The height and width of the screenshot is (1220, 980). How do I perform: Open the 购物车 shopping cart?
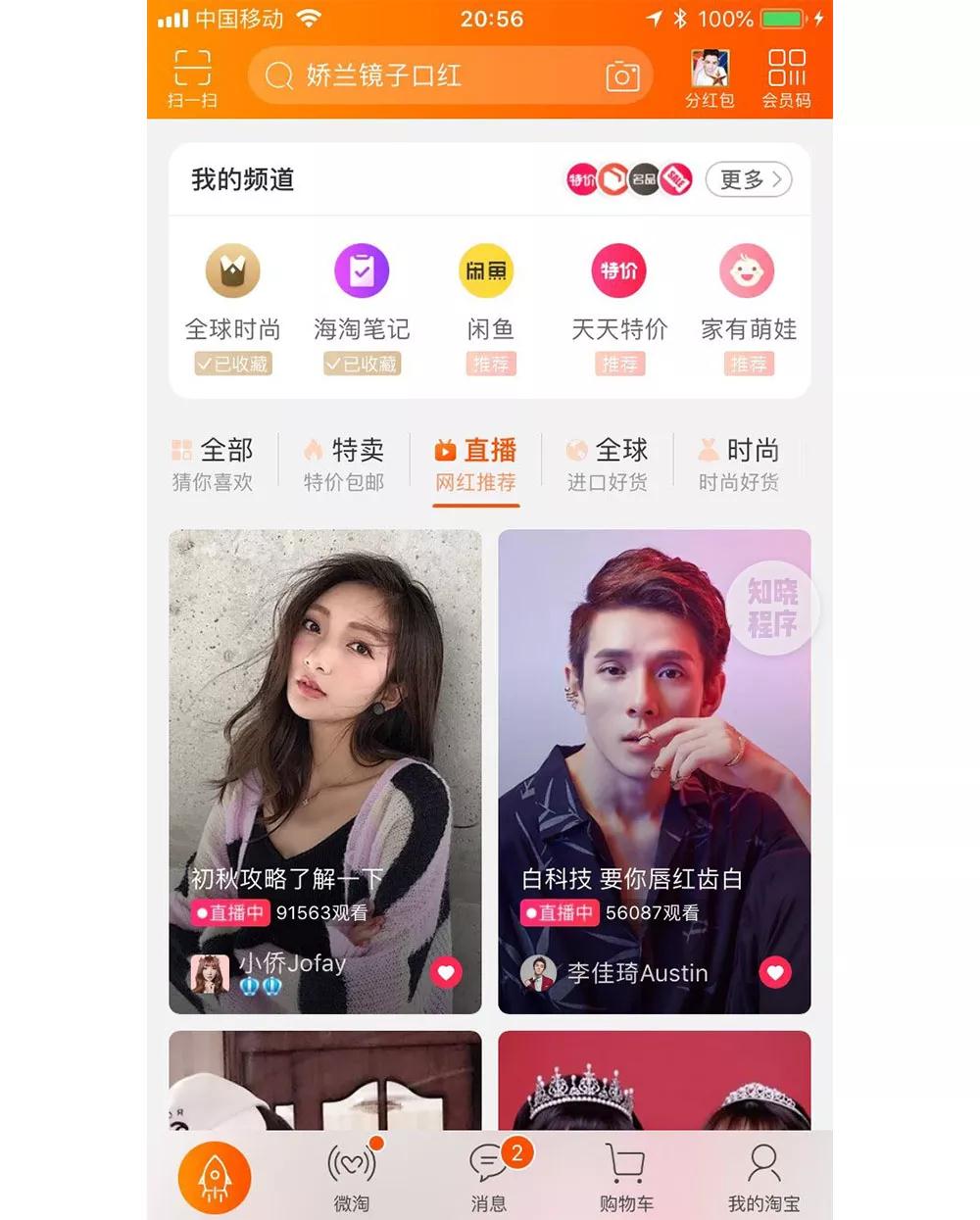[624, 1173]
